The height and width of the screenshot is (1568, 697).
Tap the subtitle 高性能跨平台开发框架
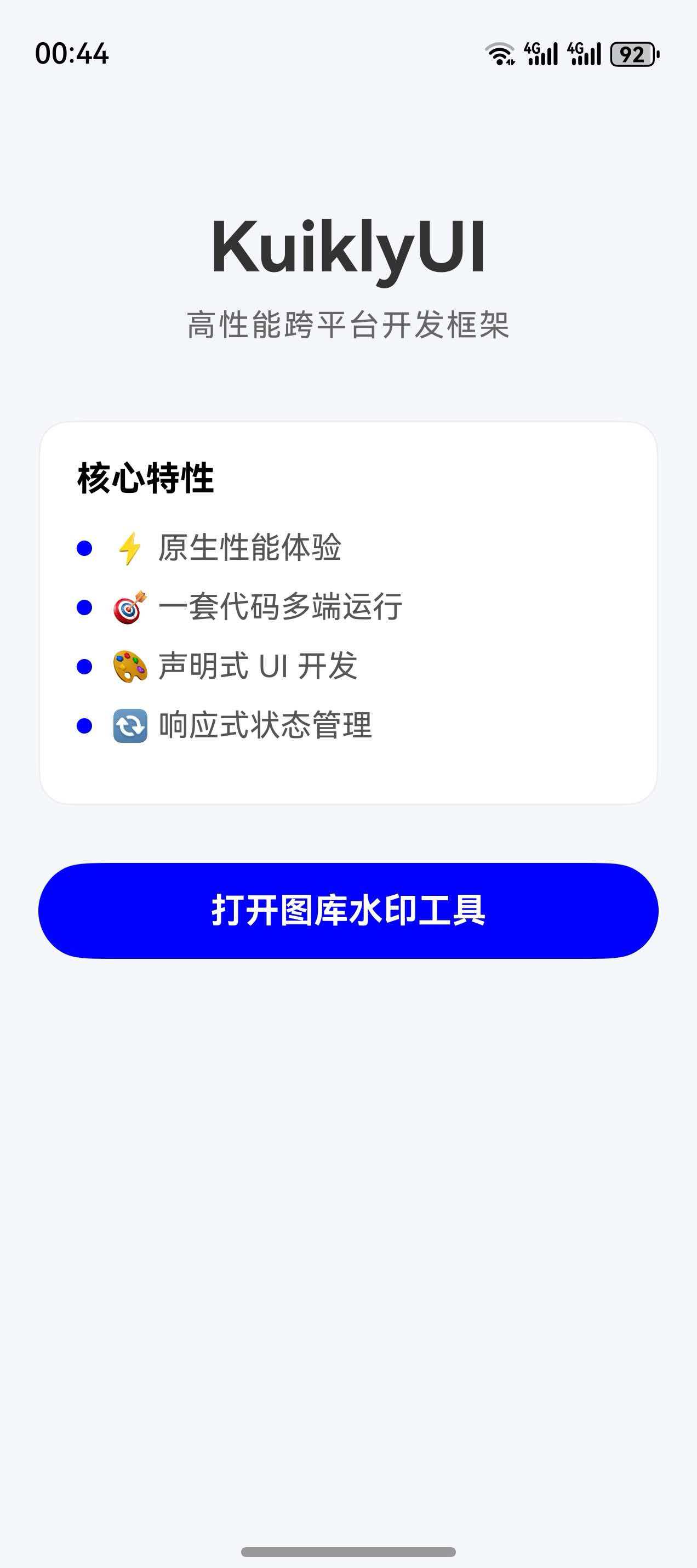click(348, 323)
